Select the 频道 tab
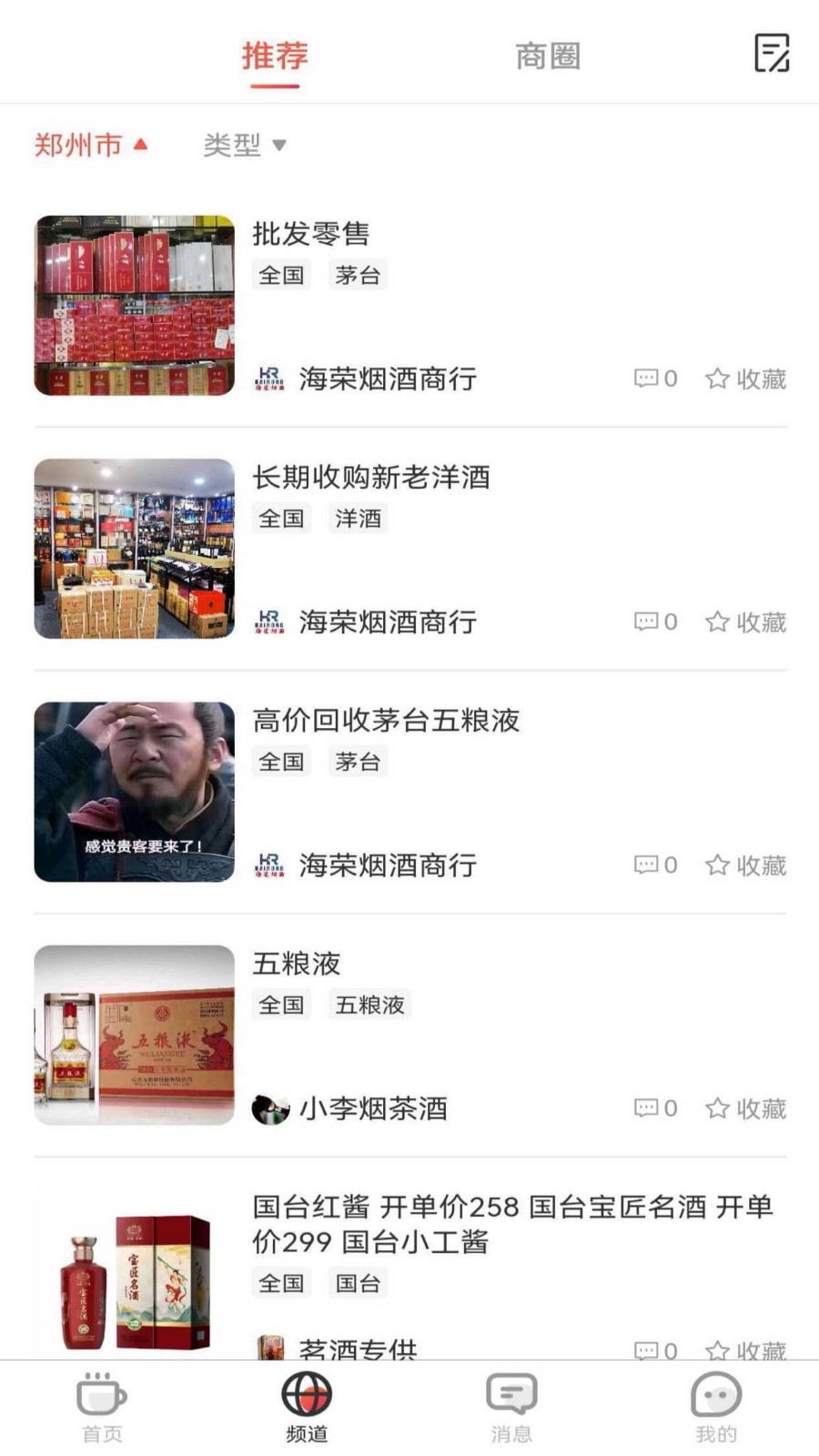819x1456 pixels. click(307, 1407)
